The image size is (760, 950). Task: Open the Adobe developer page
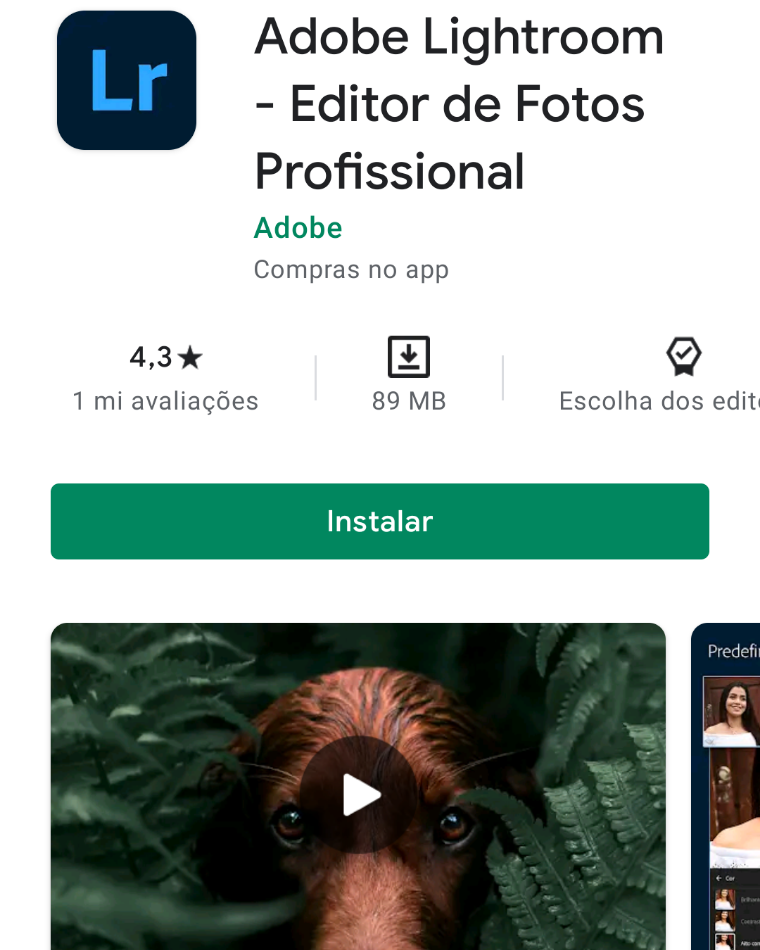click(298, 228)
